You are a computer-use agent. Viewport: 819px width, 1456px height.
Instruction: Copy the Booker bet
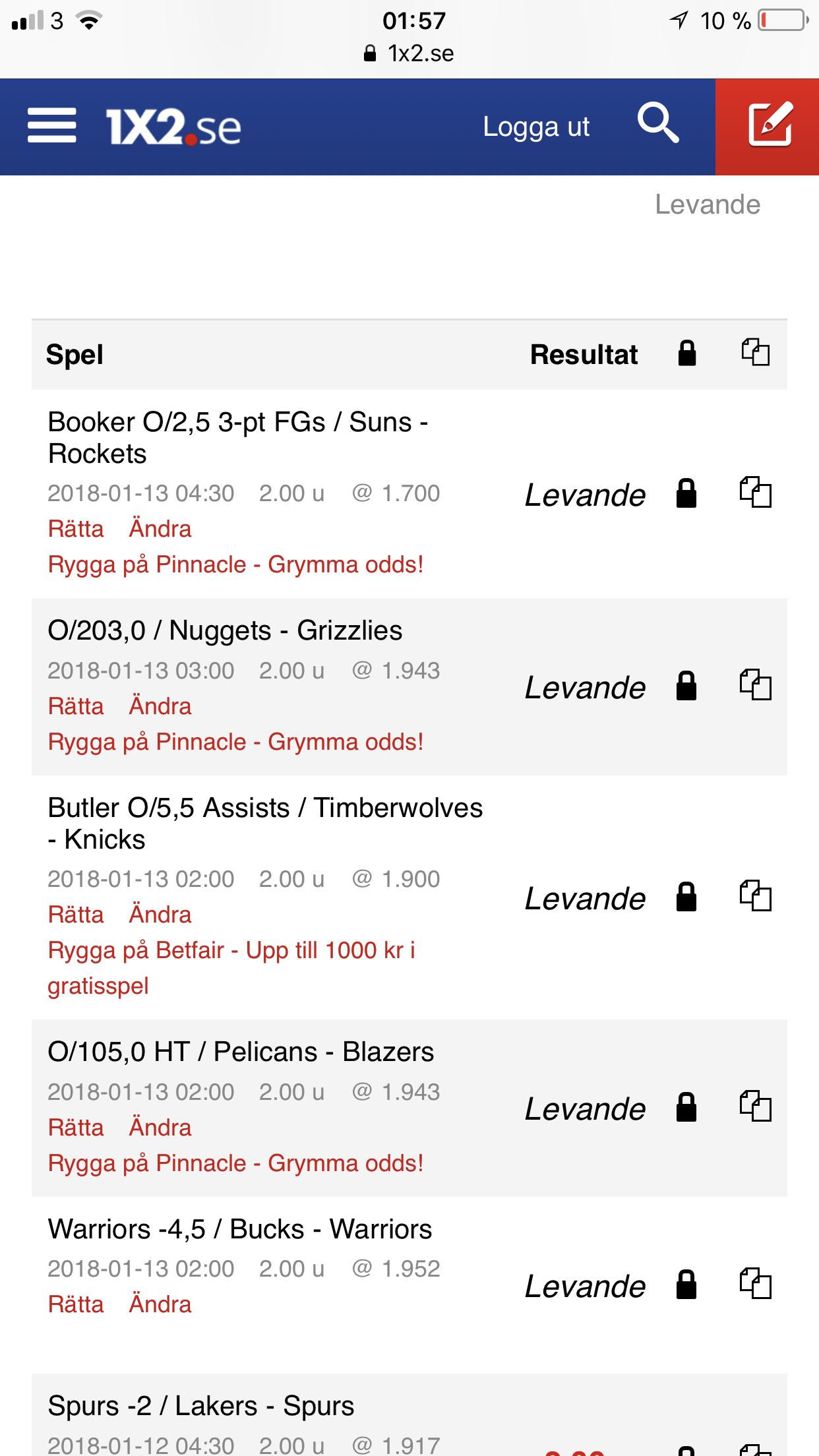[756, 493]
